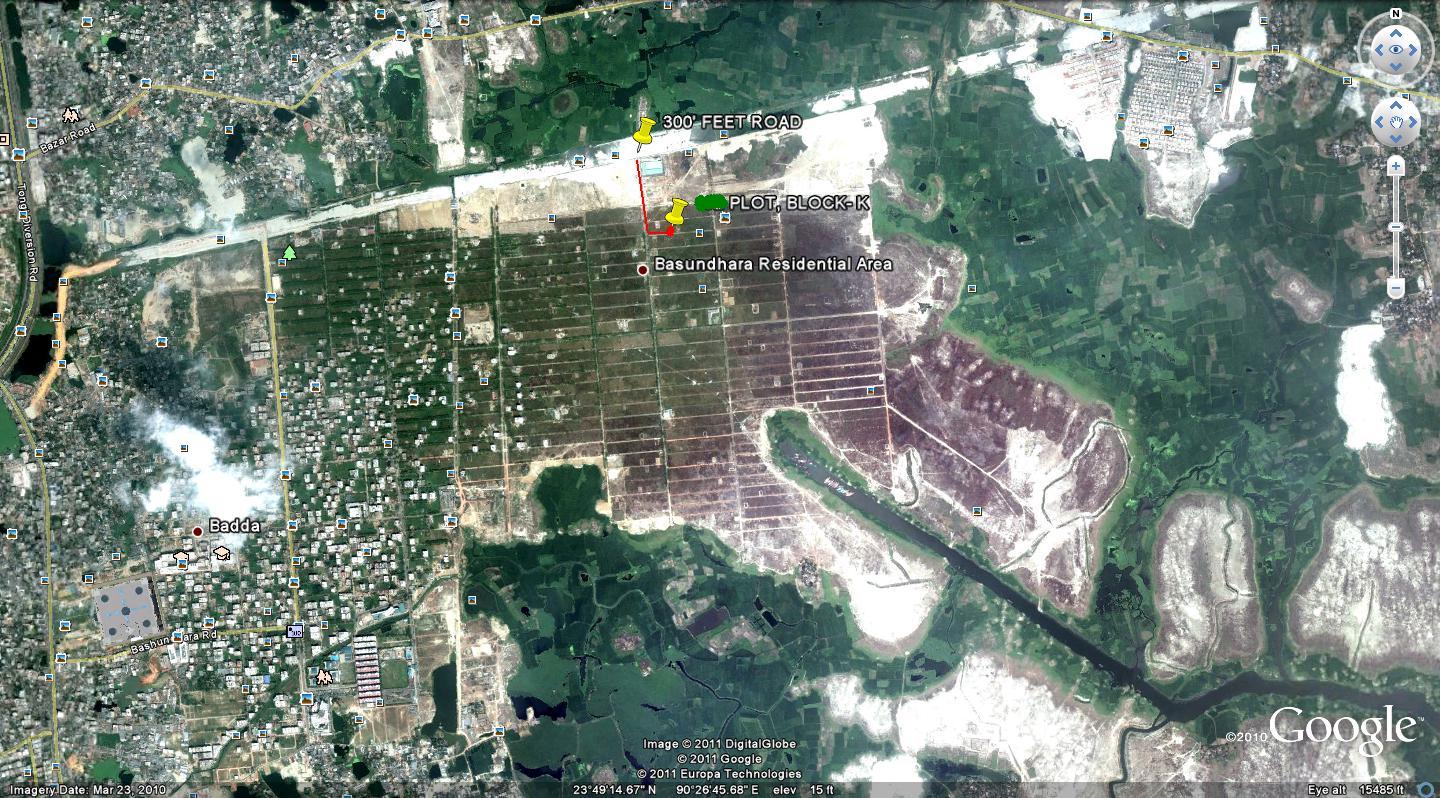
Task: Move the map left with hand joystick
Action: click(1379, 123)
